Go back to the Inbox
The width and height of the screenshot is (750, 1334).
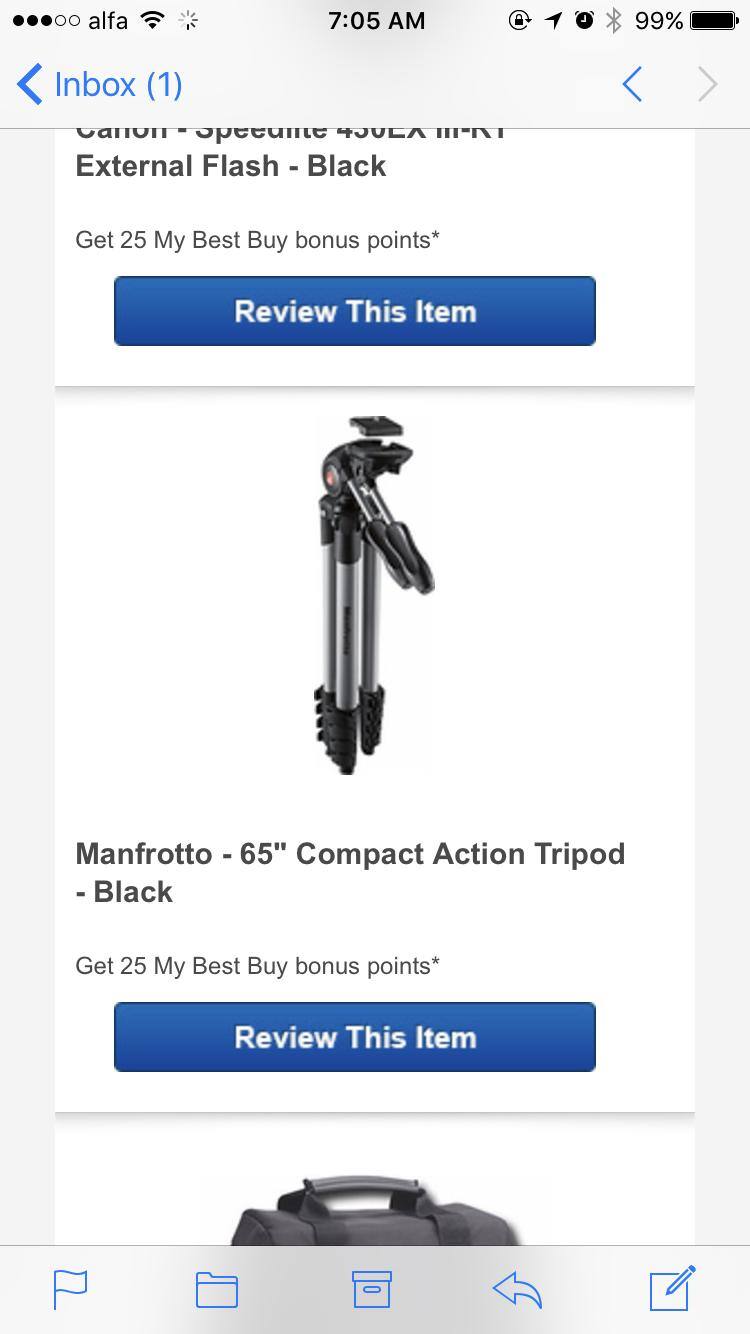click(98, 85)
